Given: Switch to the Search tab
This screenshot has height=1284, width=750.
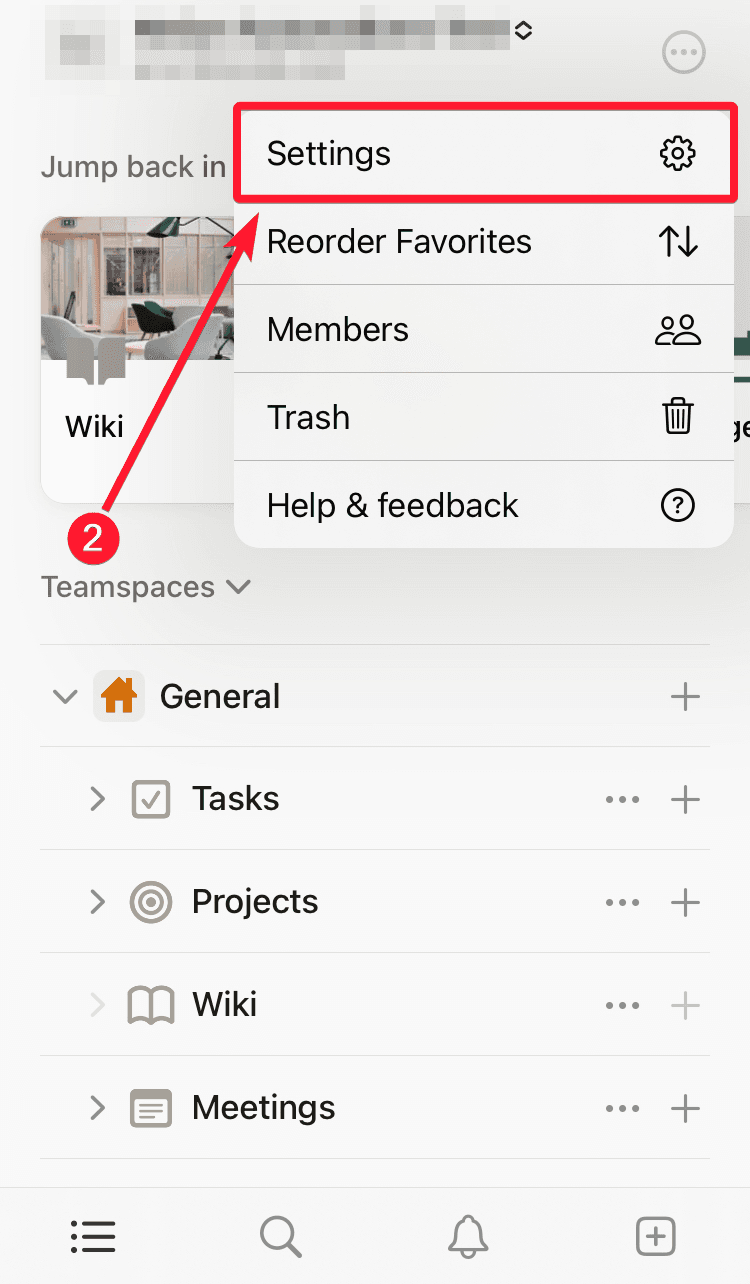Looking at the screenshot, I should click(x=280, y=1237).
